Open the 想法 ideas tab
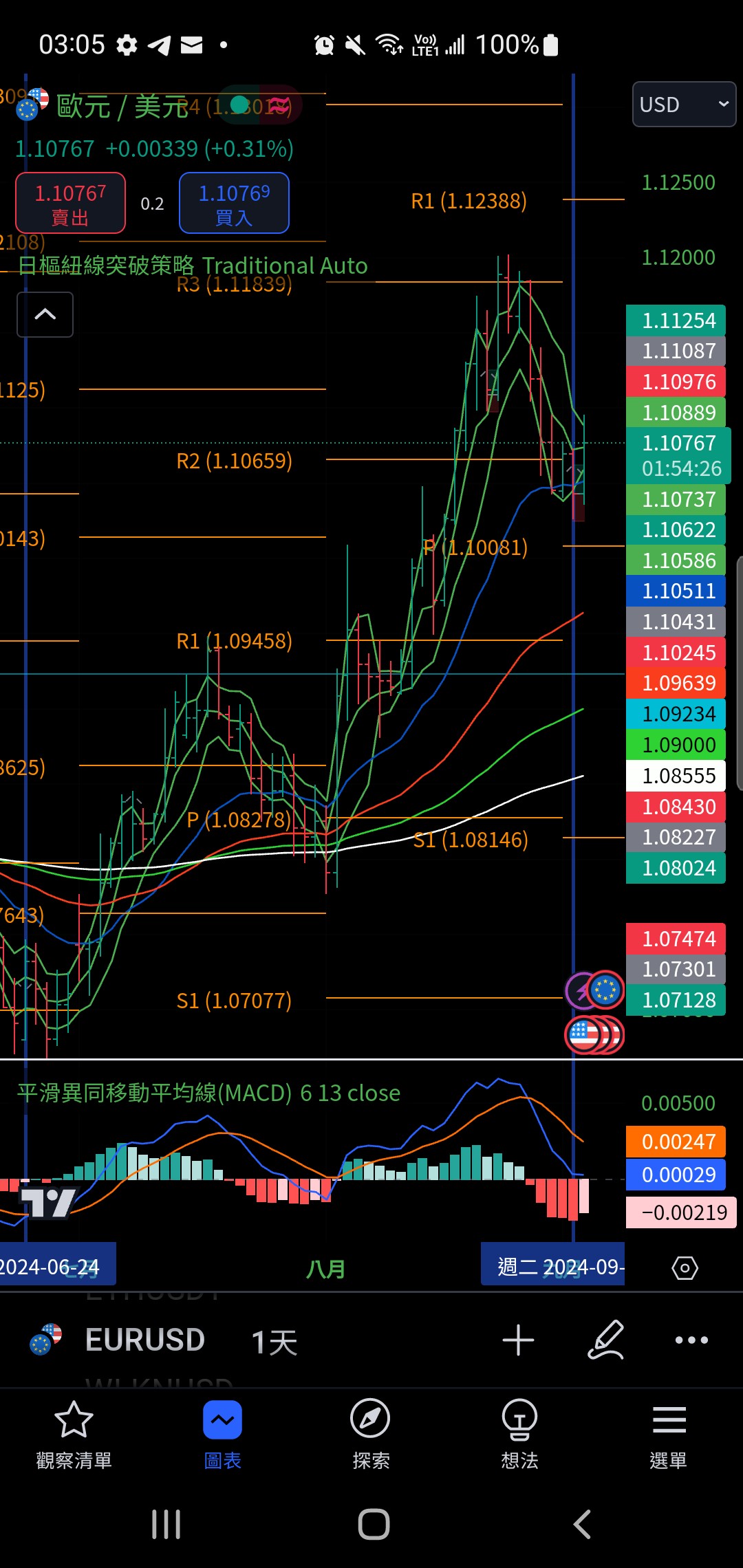 point(519,1435)
